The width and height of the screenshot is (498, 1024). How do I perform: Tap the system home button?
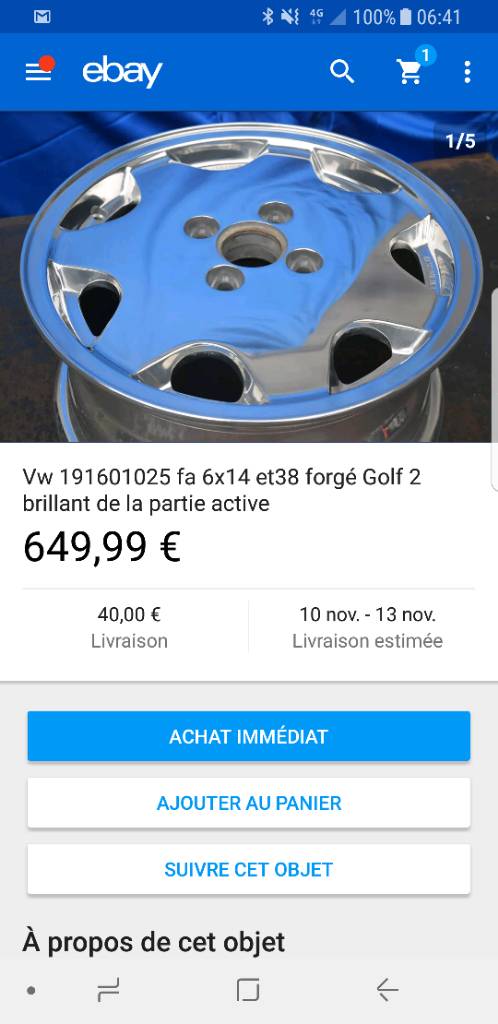[x=248, y=990]
